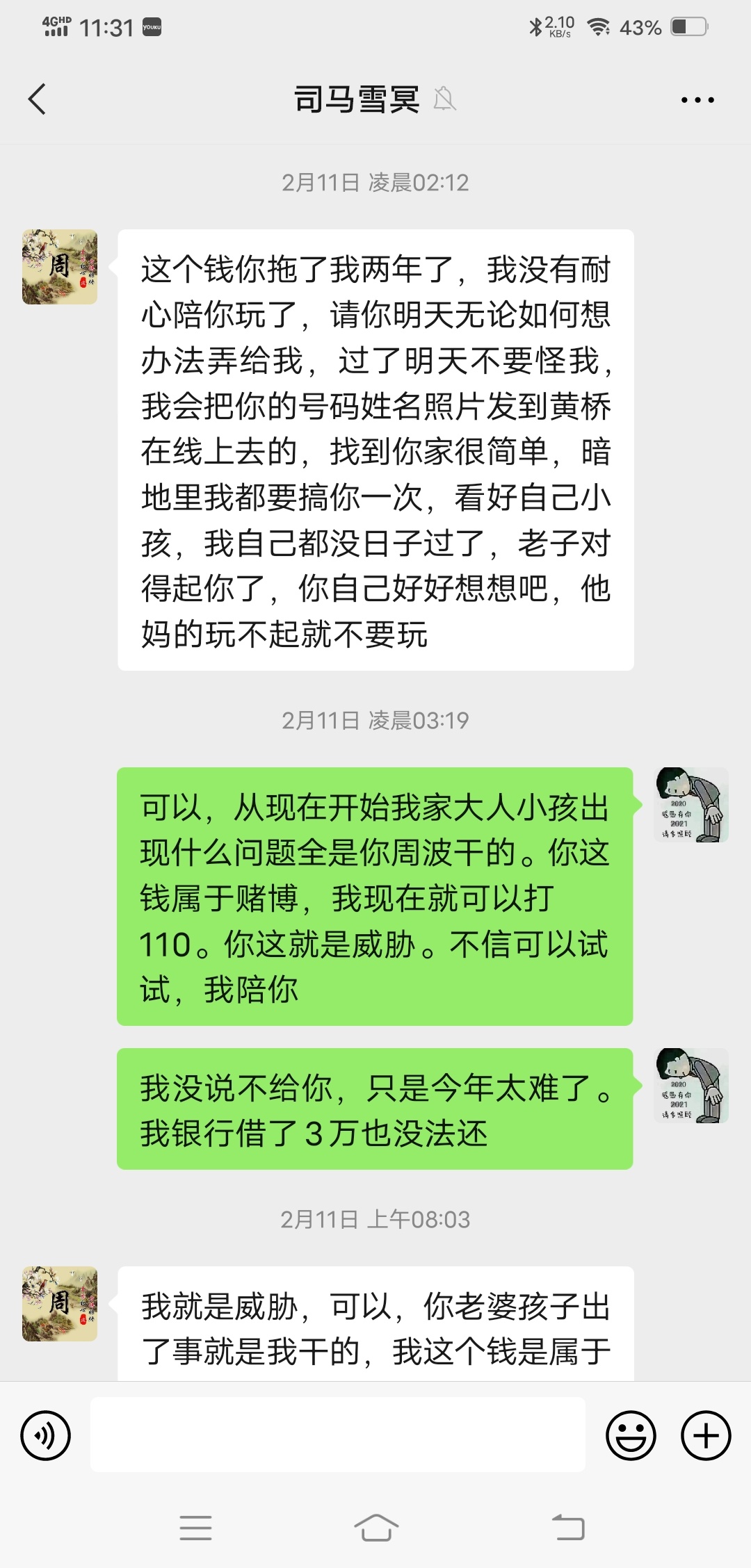This screenshot has width=751, height=1568.
Task: Open the plus attachment menu
Action: click(x=706, y=1435)
